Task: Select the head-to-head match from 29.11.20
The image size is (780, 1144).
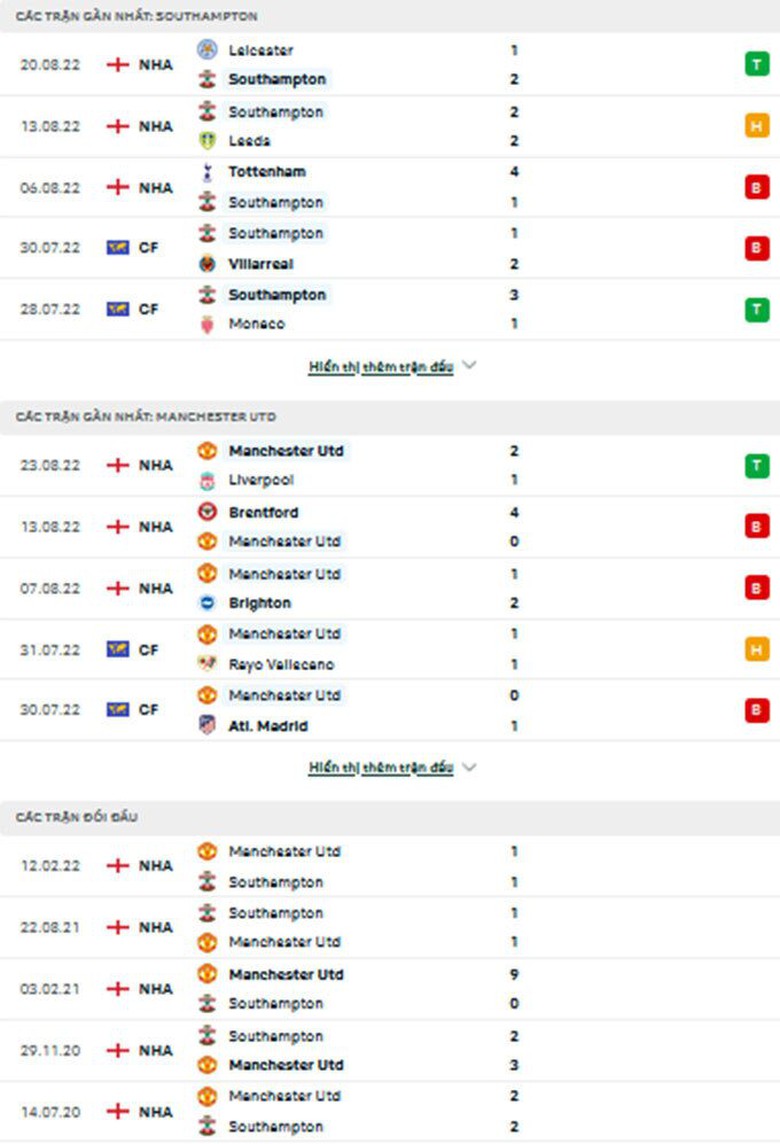Action: pos(389,1050)
